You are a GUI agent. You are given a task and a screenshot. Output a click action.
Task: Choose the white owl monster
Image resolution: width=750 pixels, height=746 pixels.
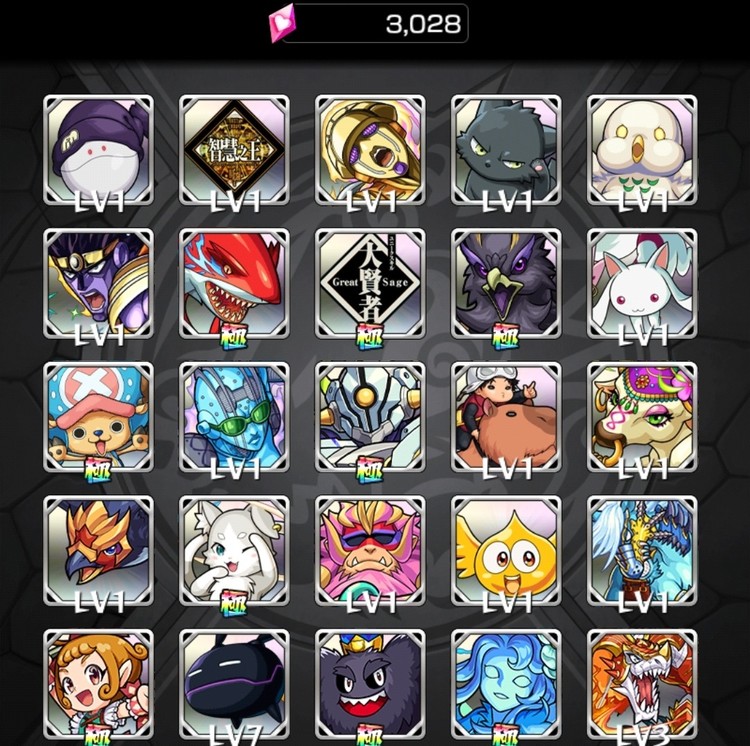point(642,149)
